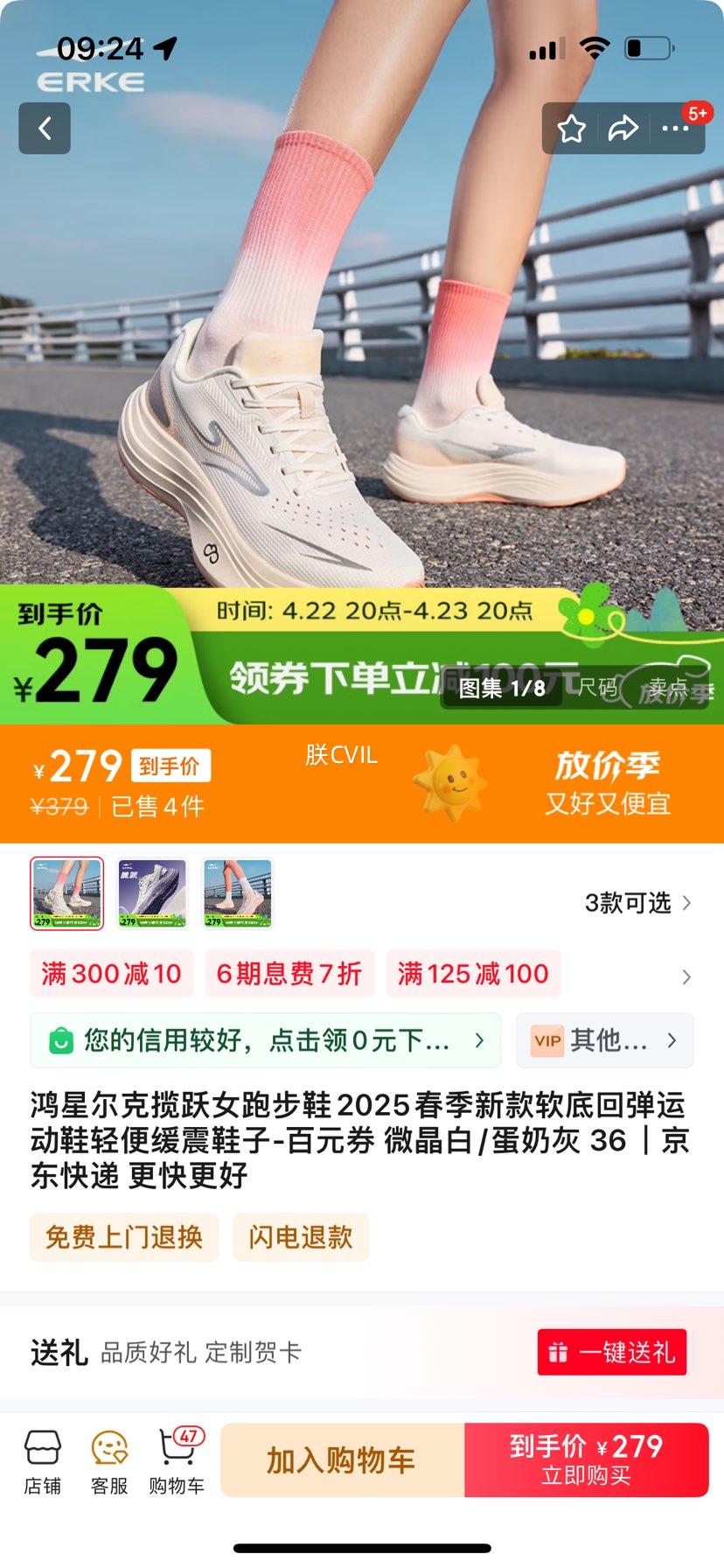Screen dimensions: 724x1568
Task: Toggle the 闪电退款 service tag
Action: pos(300,1237)
